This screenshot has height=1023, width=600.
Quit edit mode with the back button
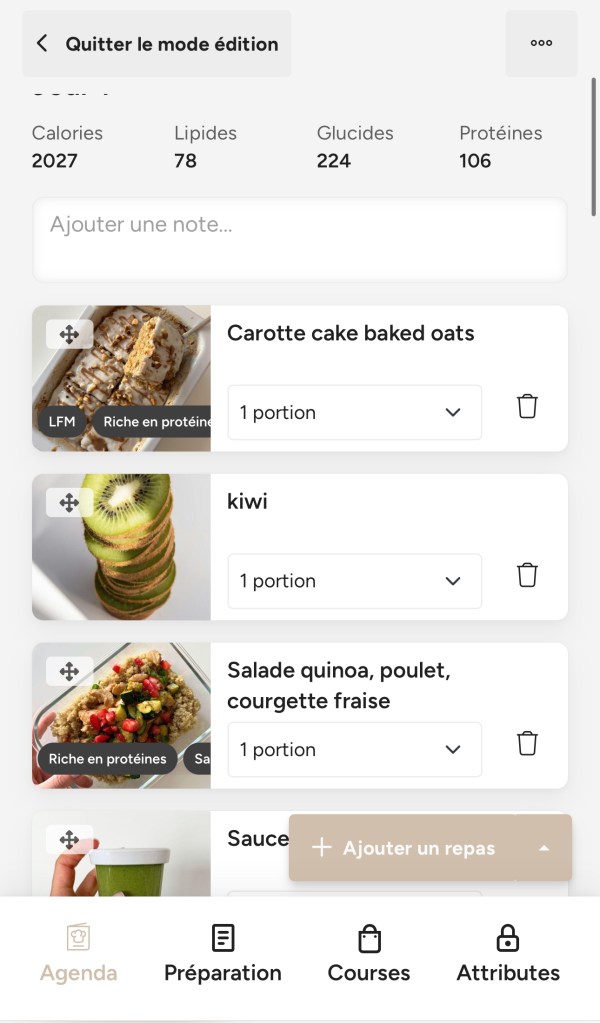click(x=157, y=44)
